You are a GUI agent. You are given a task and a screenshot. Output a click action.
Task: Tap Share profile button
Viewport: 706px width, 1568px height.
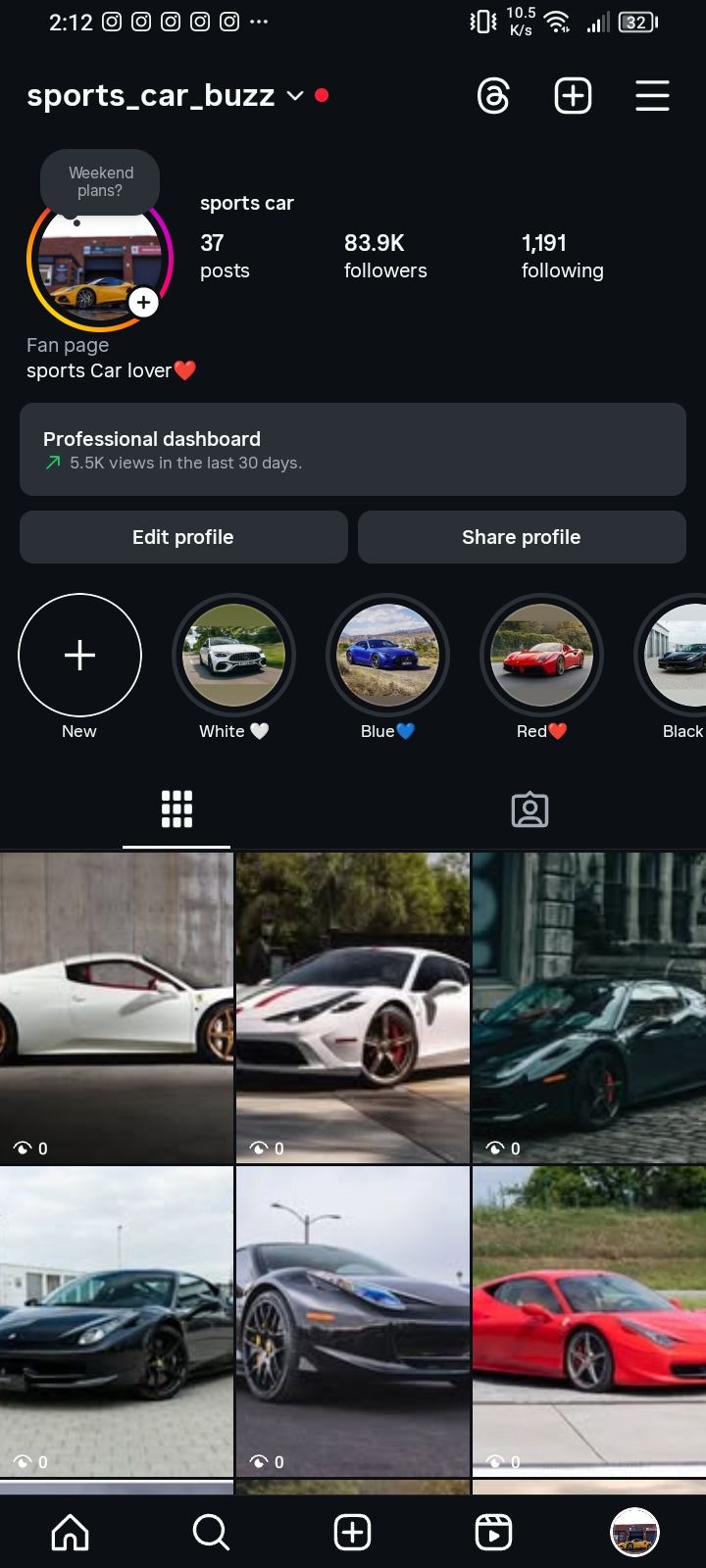[x=522, y=537]
